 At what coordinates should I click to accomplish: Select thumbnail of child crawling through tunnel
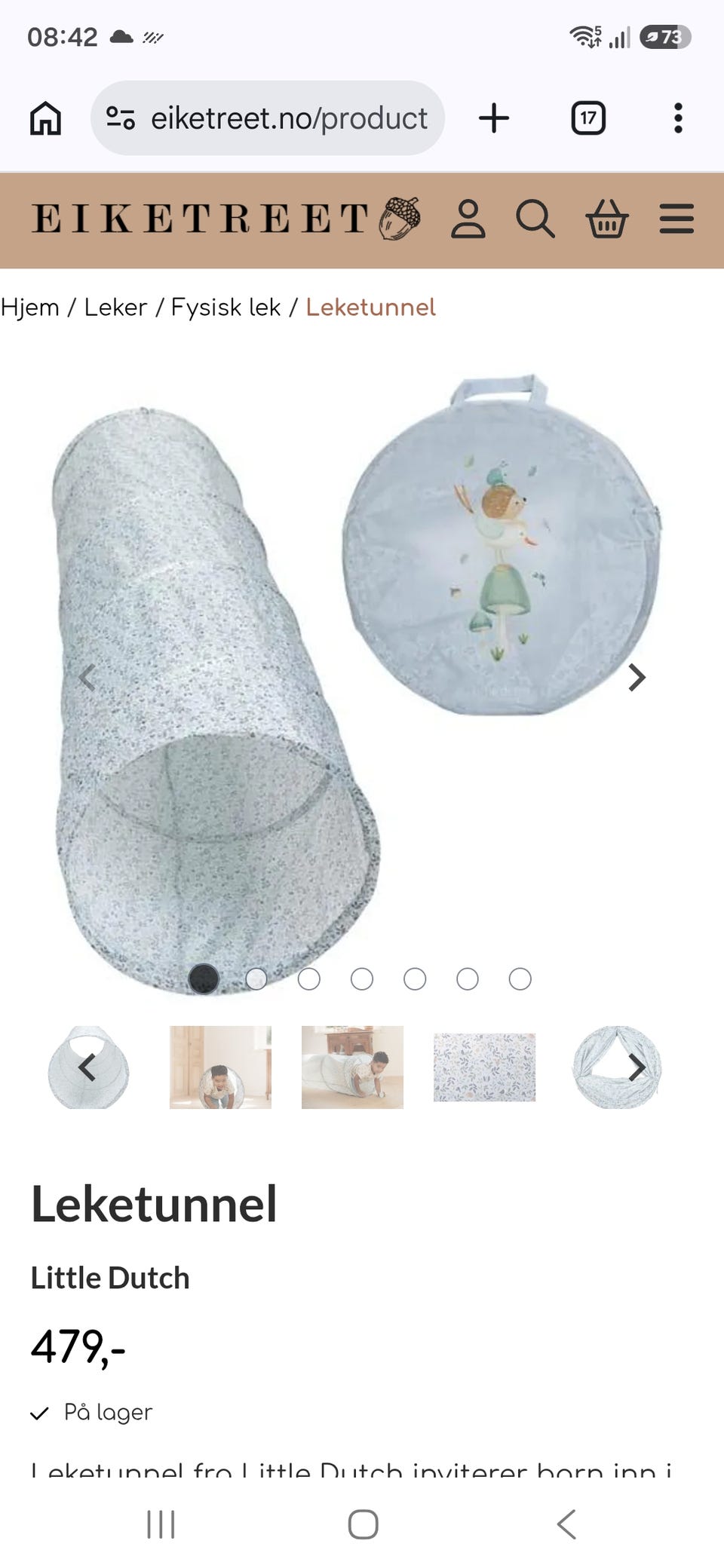pos(352,1067)
